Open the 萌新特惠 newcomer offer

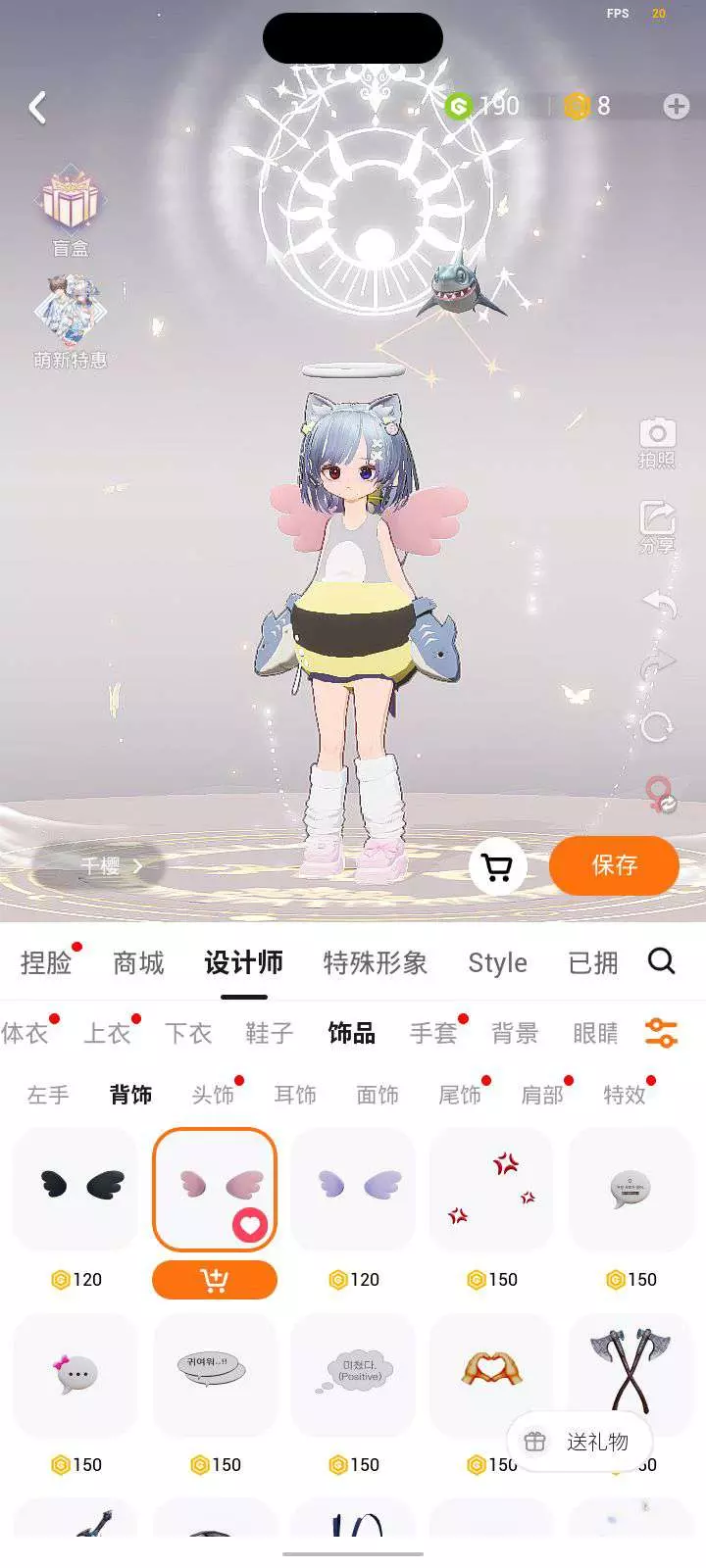(70, 322)
